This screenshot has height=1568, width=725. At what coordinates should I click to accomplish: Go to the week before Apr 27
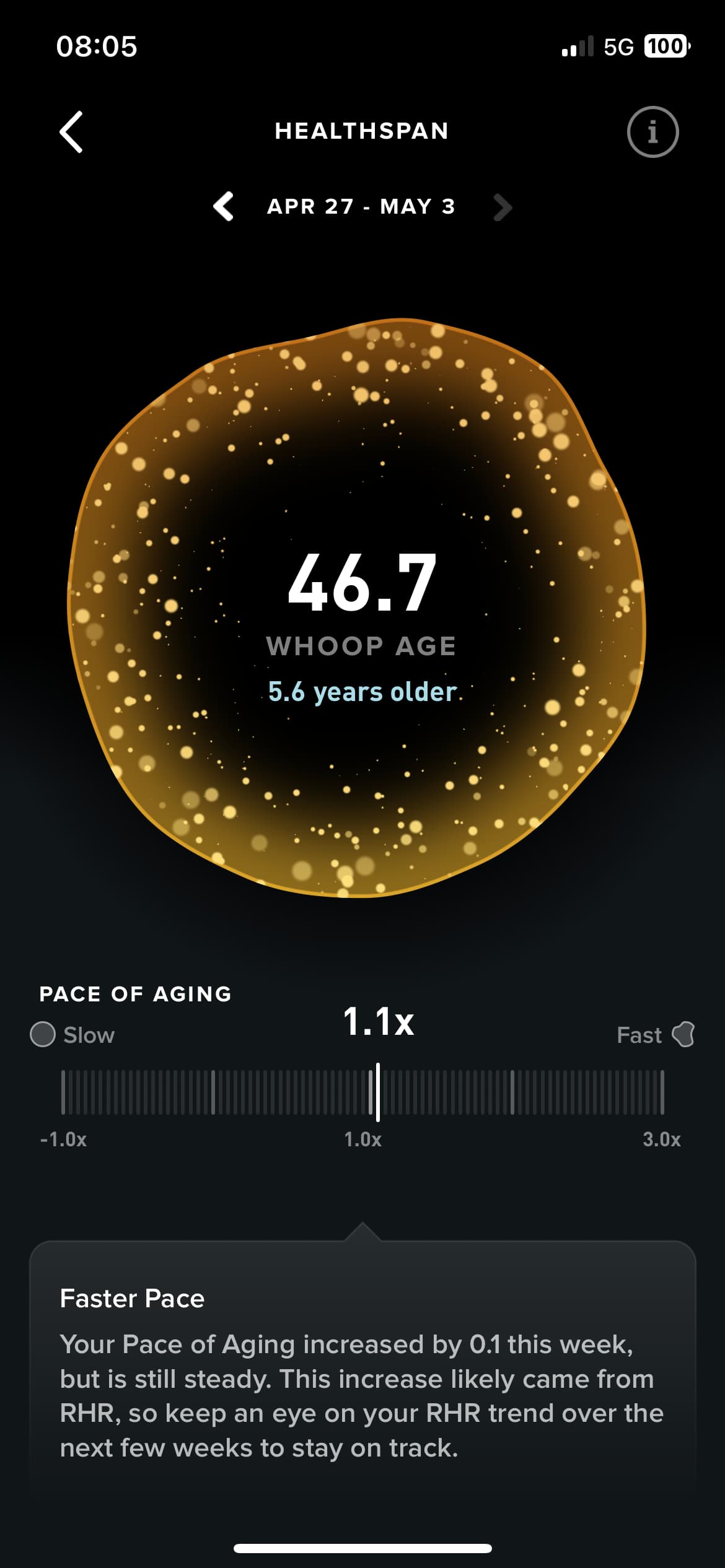[x=224, y=206]
